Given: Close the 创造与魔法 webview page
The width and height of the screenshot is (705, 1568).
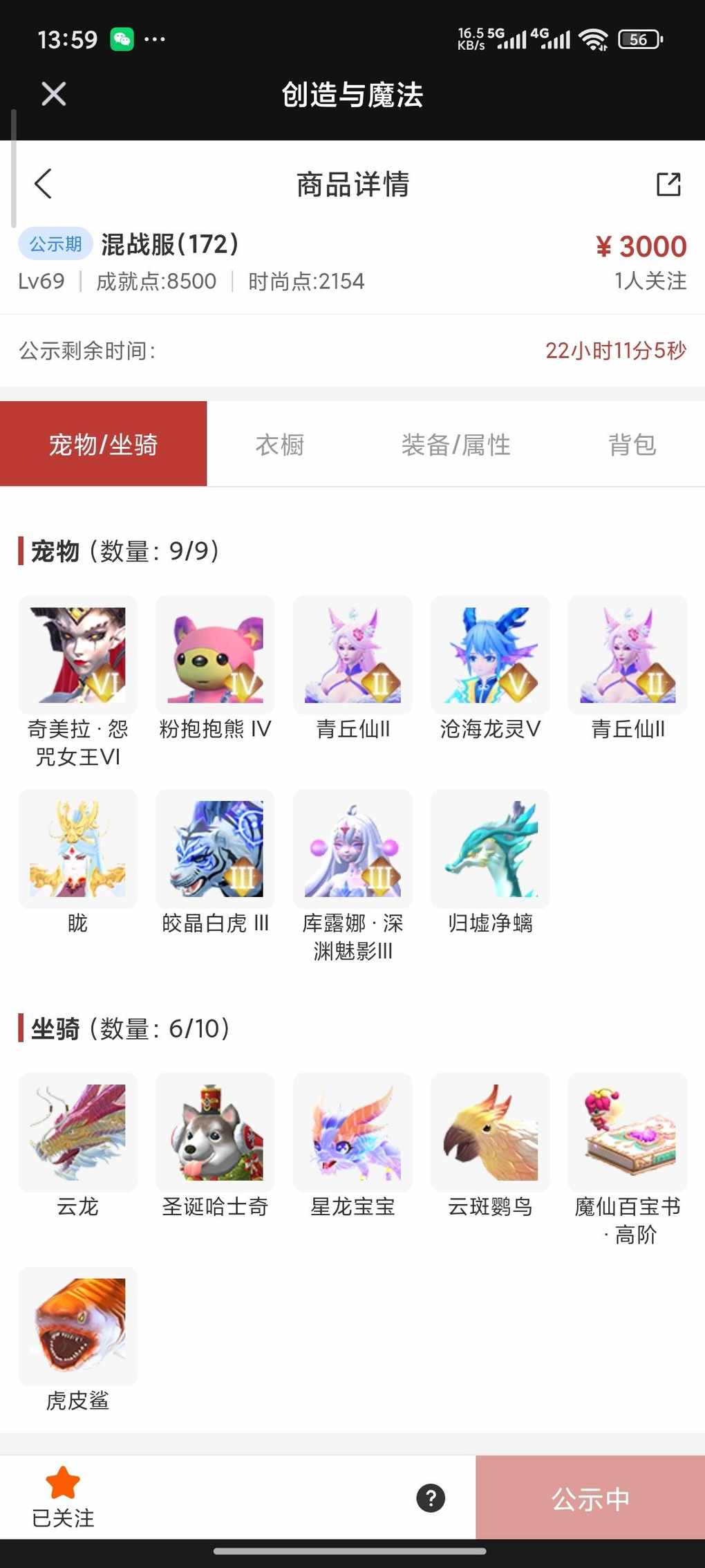Looking at the screenshot, I should [54, 94].
